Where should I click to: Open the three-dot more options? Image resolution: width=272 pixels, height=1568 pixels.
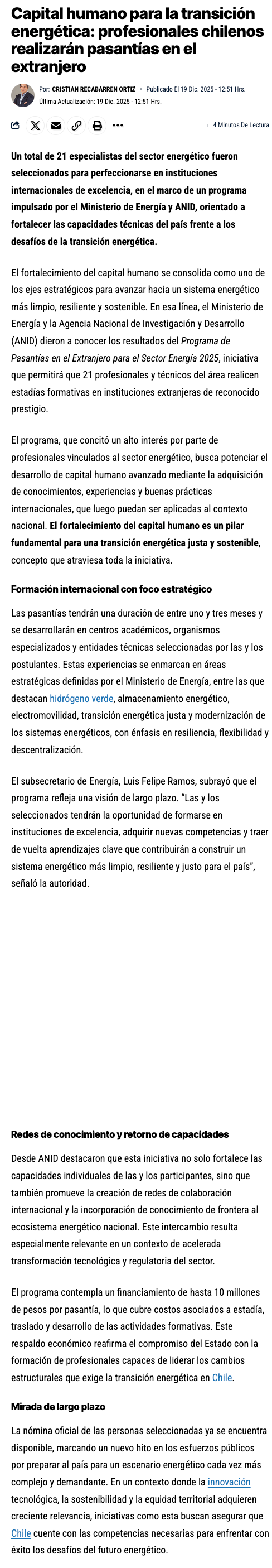(x=118, y=126)
